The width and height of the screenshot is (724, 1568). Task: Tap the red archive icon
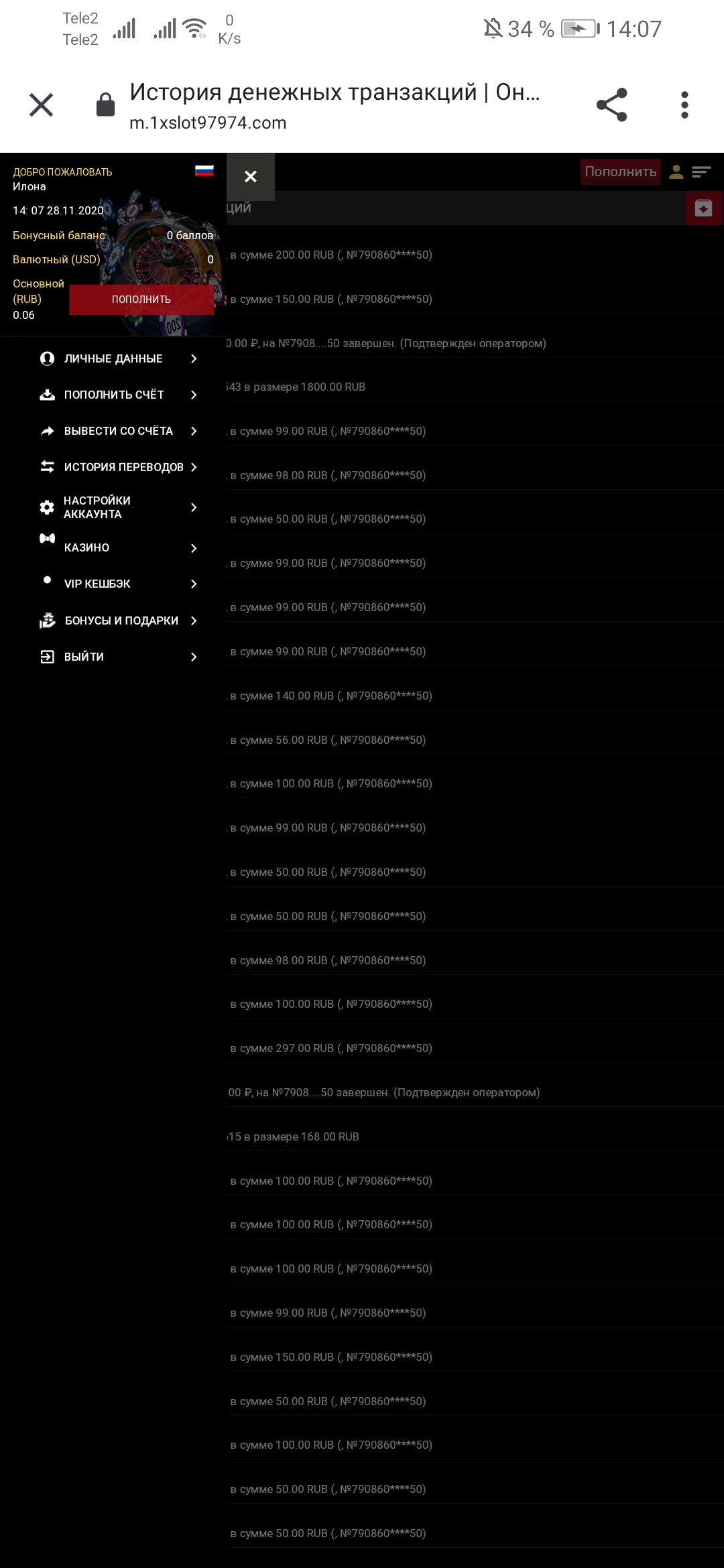[703, 208]
